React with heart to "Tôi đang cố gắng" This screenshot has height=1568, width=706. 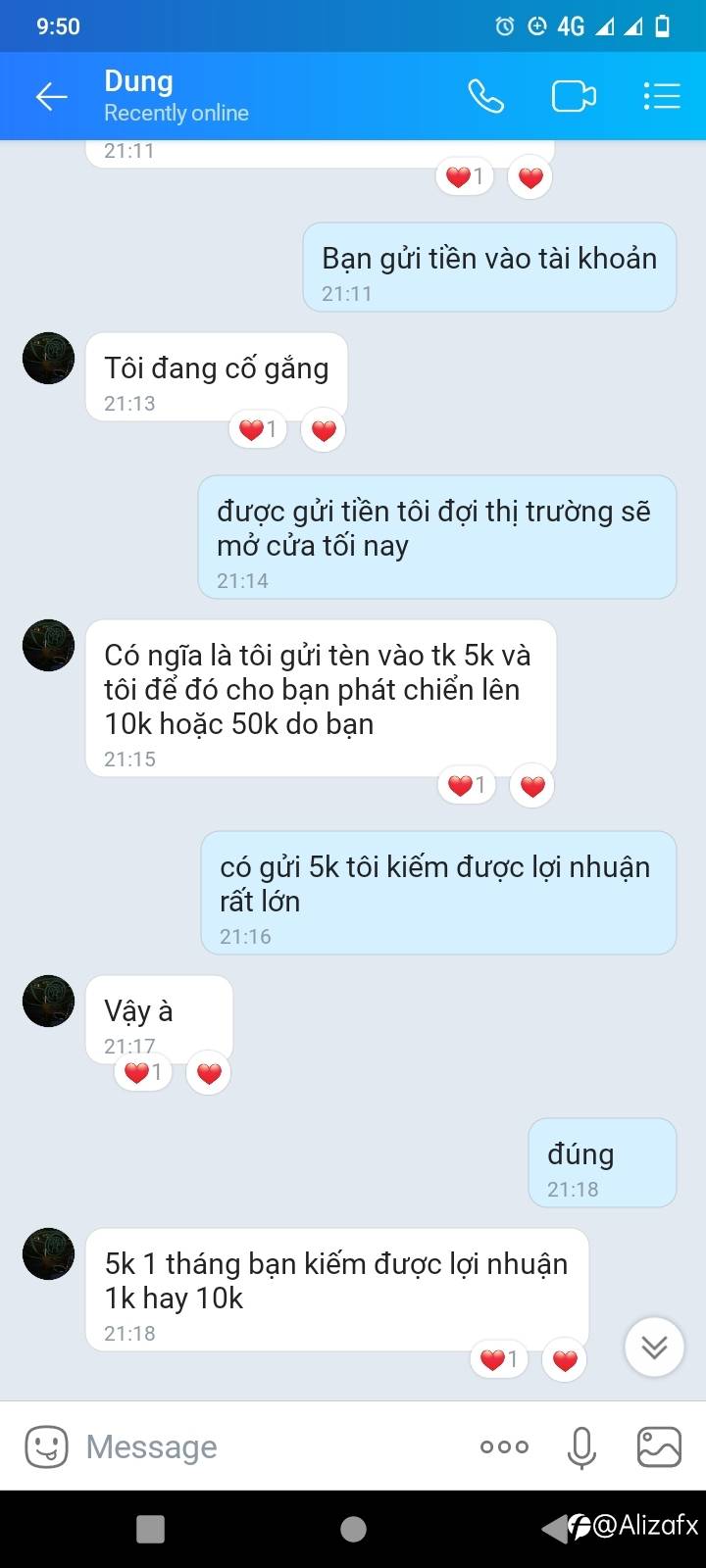pyautogui.click(x=324, y=429)
